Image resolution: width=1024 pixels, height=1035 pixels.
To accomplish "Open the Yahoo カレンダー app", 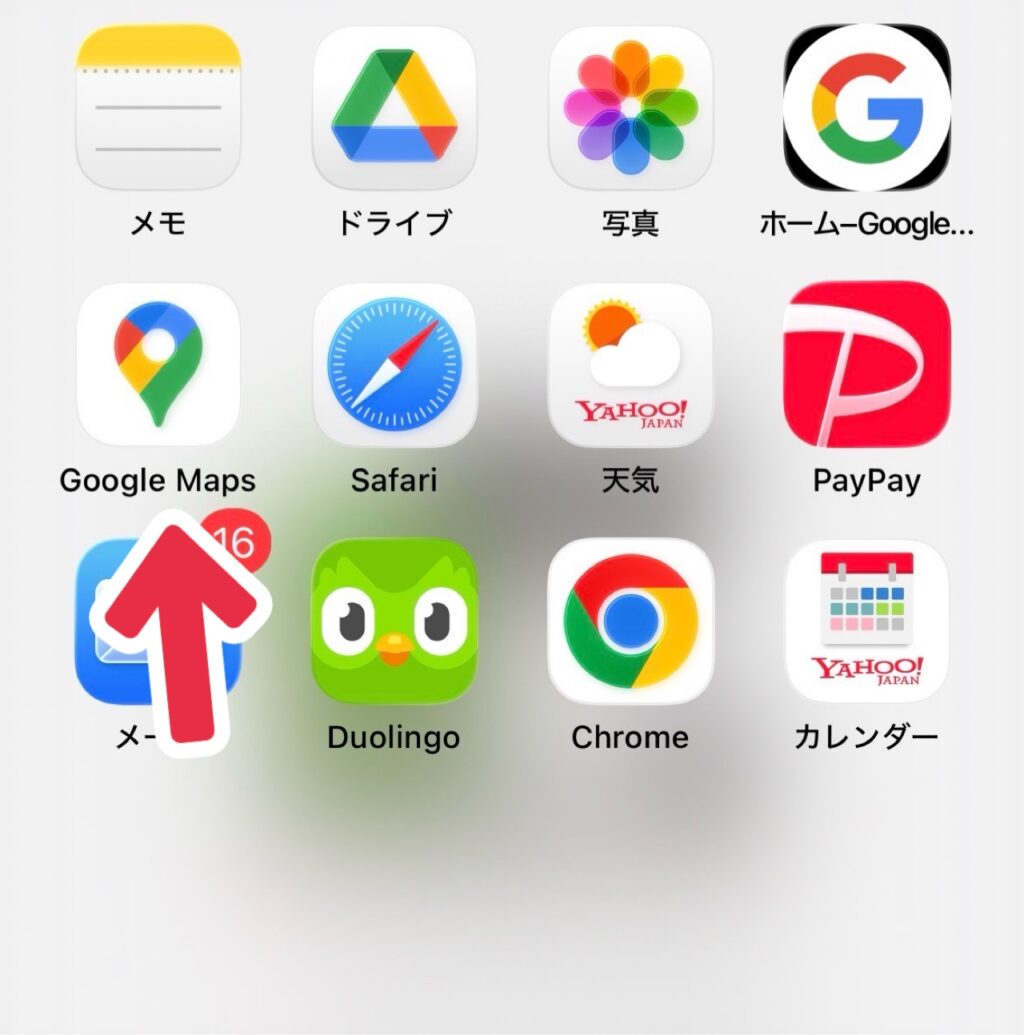I will [x=866, y=621].
